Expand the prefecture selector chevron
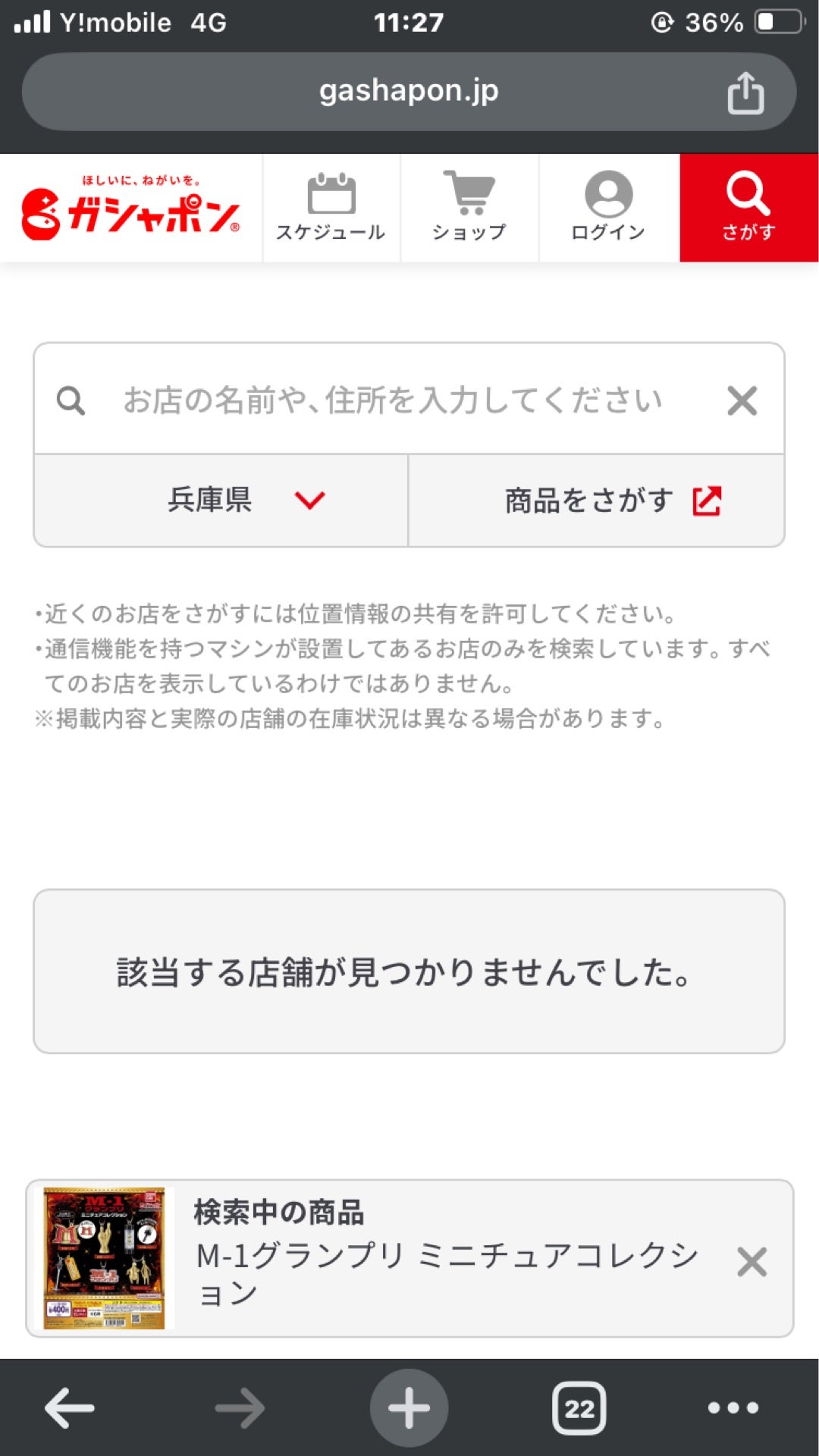Viewport: 819px width, 1456px height. [309, 501]
